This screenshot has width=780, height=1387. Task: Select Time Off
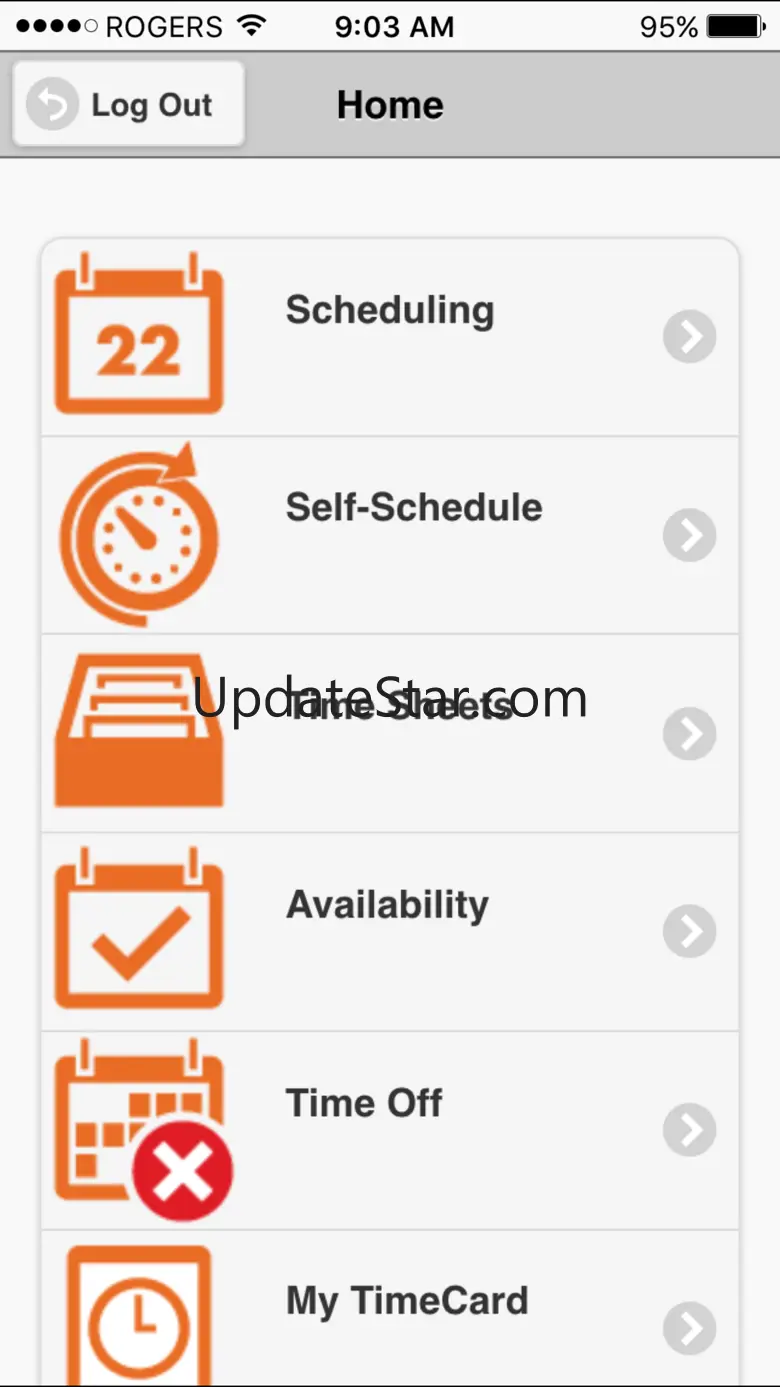coord(390,1128)
